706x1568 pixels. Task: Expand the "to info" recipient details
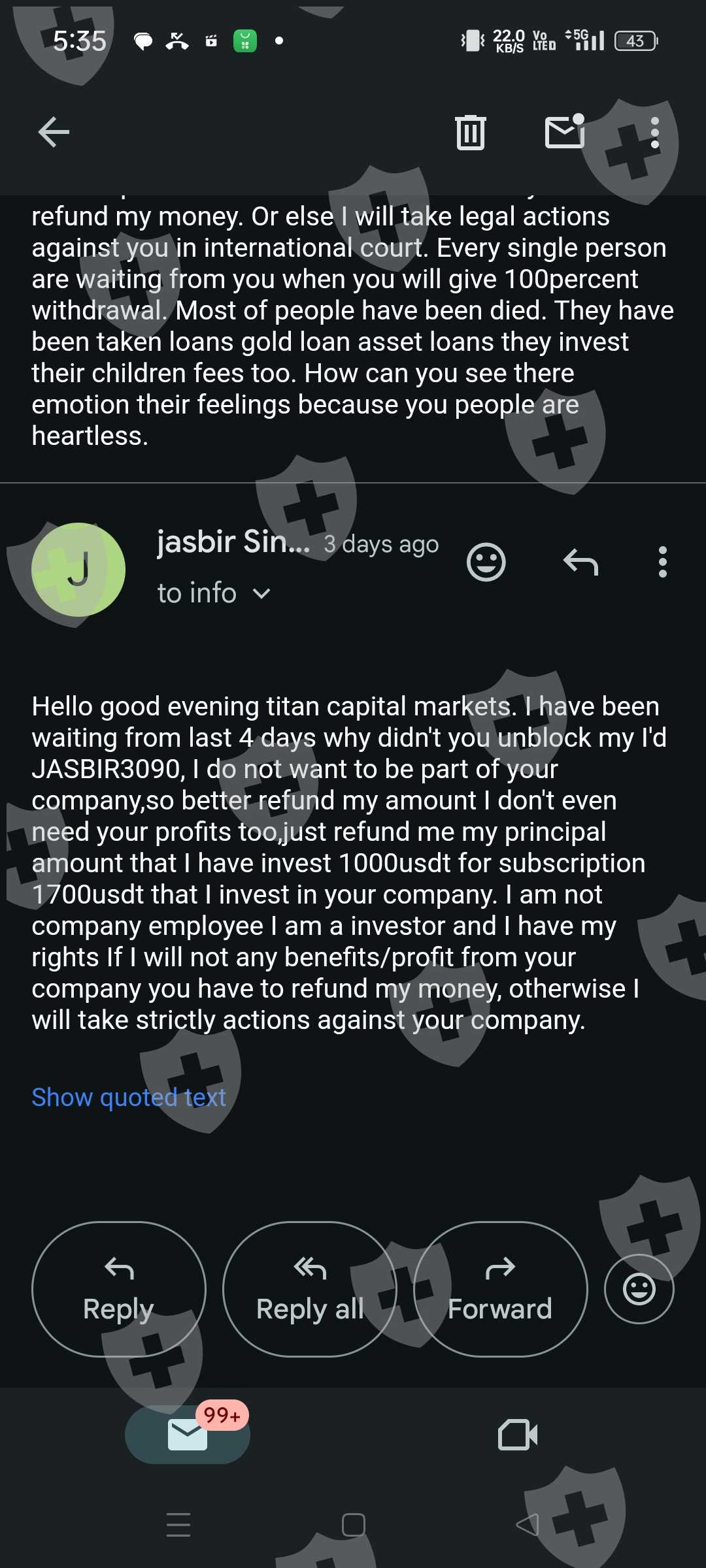(214, 593)
